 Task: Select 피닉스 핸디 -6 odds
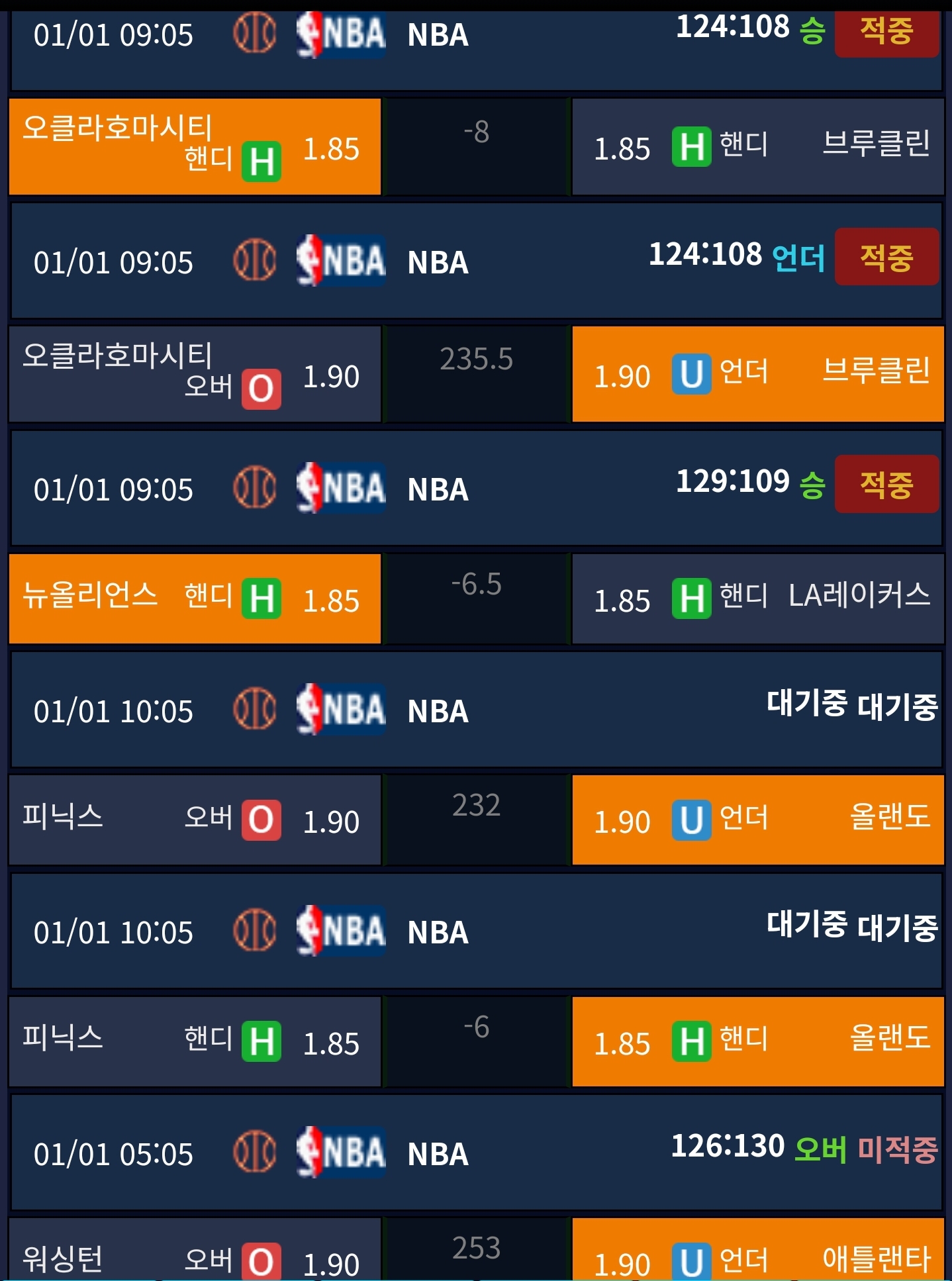pyautogui.click(x=195, y=1041)
